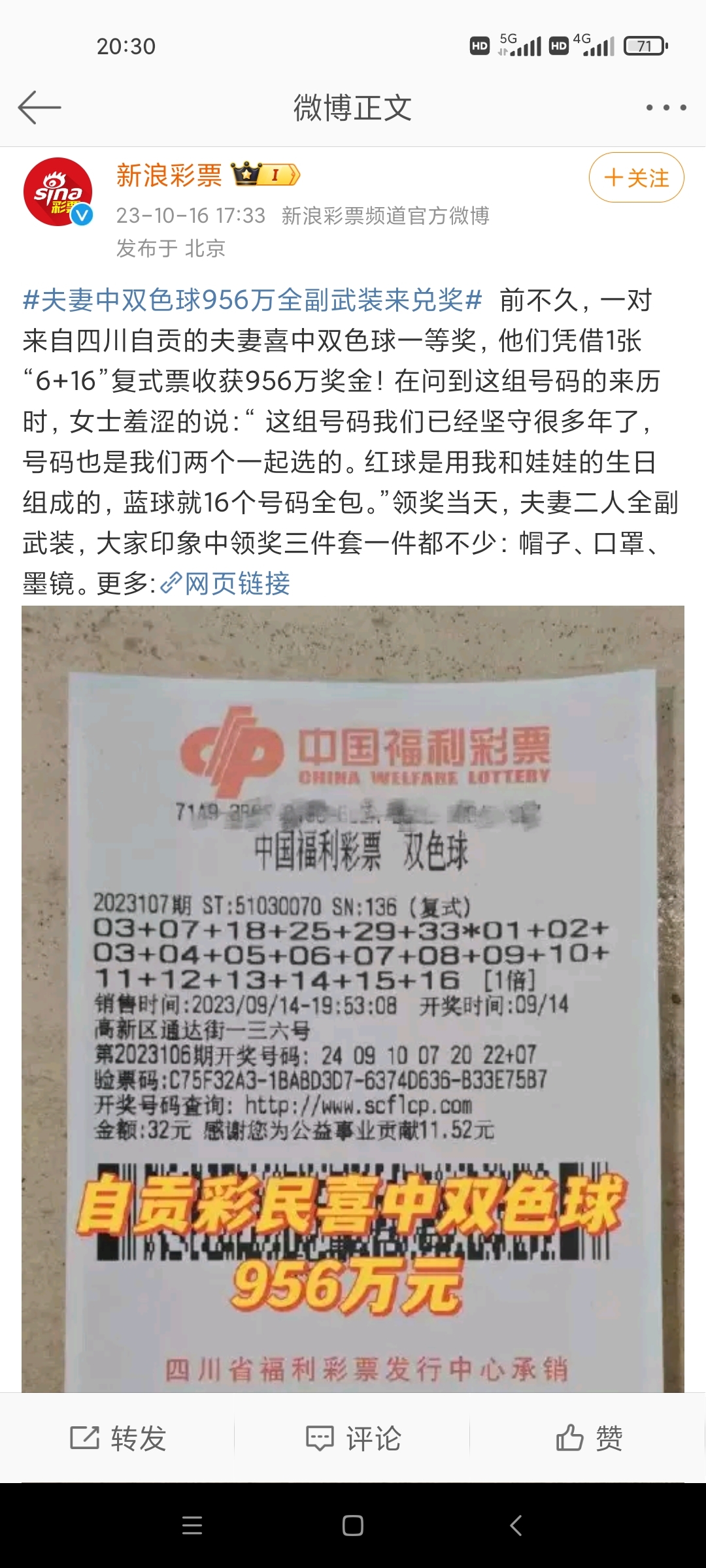Viewport: 706px width, 1568px height.
Task: Open the 新浪彩票 profile avatar
Action: pos(58,192)
